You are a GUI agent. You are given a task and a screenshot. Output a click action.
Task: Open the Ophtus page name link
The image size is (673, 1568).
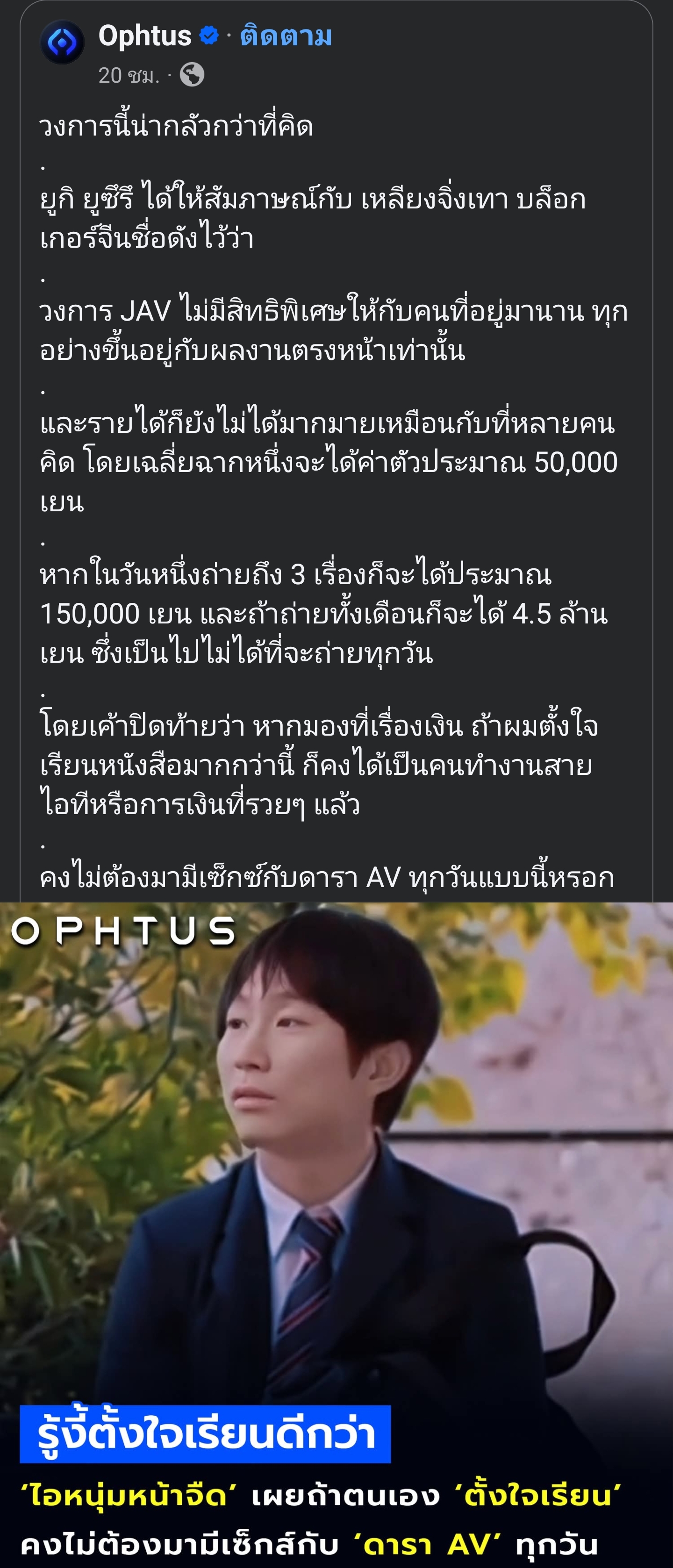coord(145,36)
